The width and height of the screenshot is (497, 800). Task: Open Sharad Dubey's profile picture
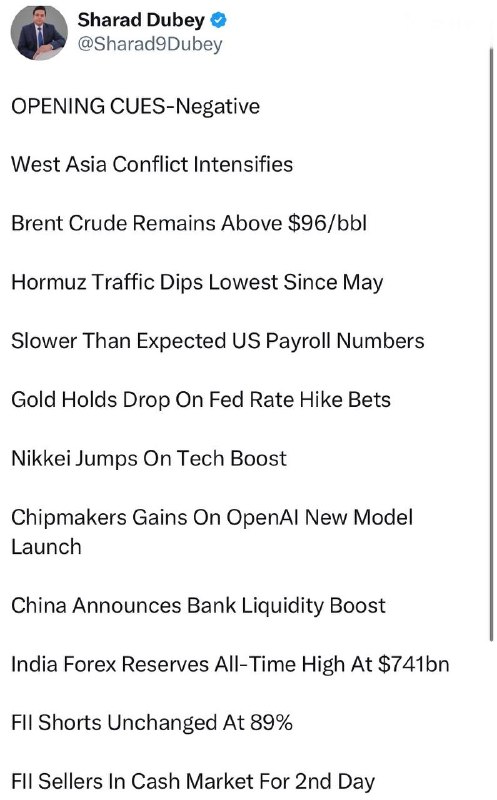click(39, 33)
